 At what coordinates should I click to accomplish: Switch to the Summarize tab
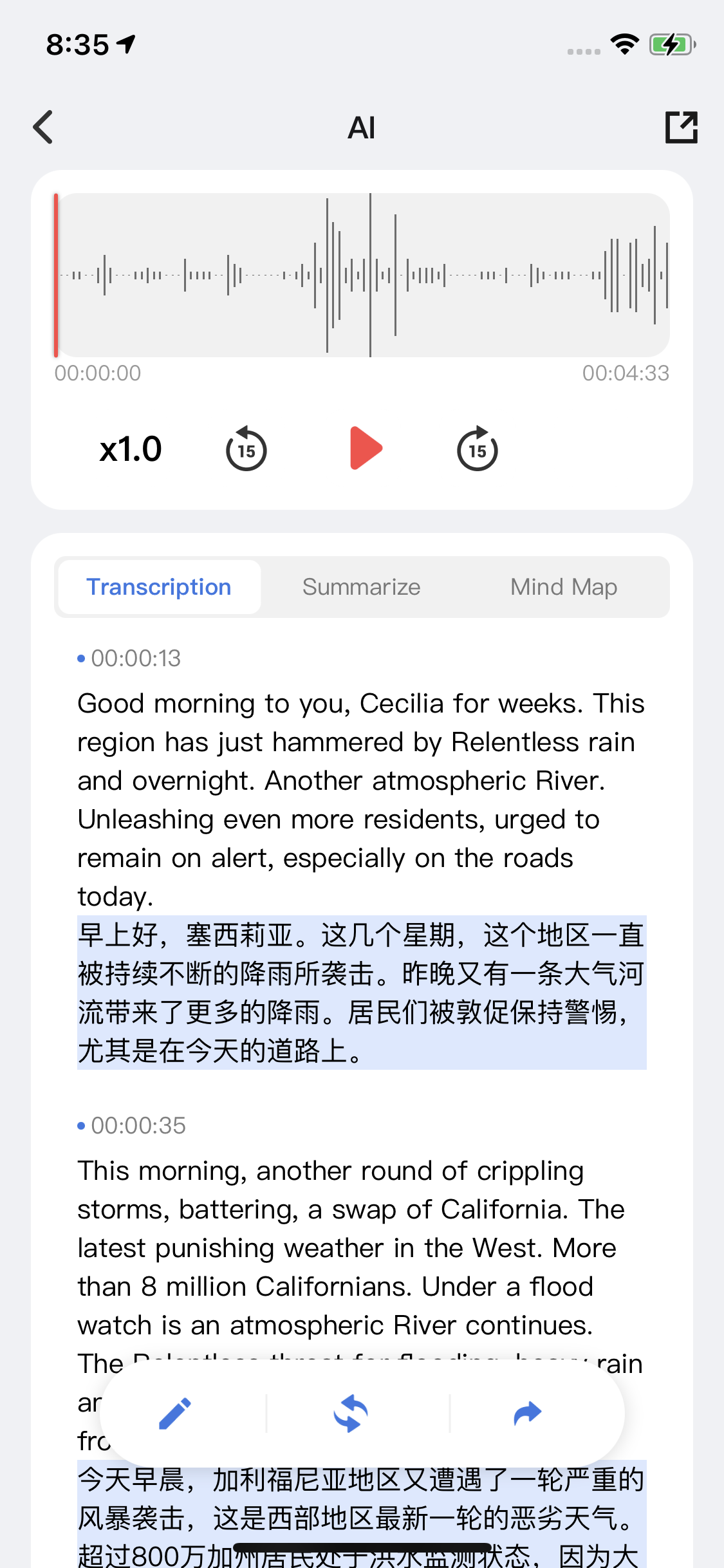click(362, 587)
